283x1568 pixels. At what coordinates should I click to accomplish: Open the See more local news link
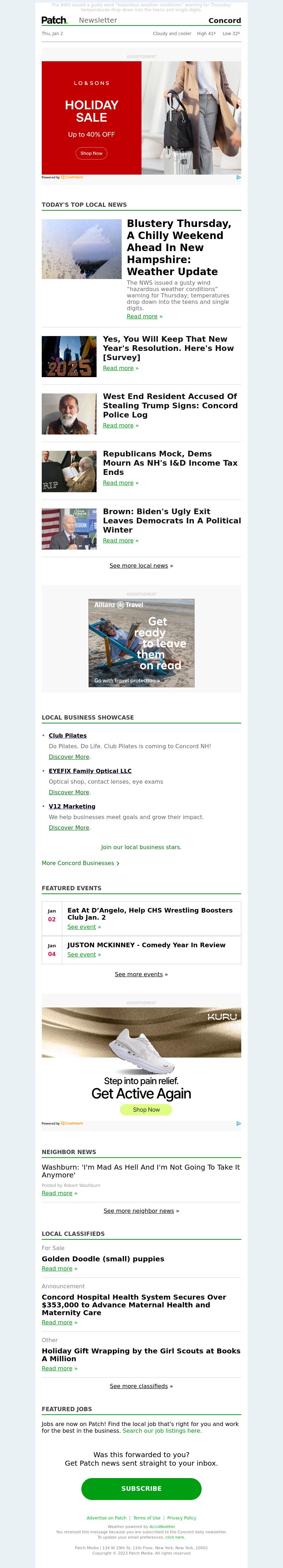point(139,566)
